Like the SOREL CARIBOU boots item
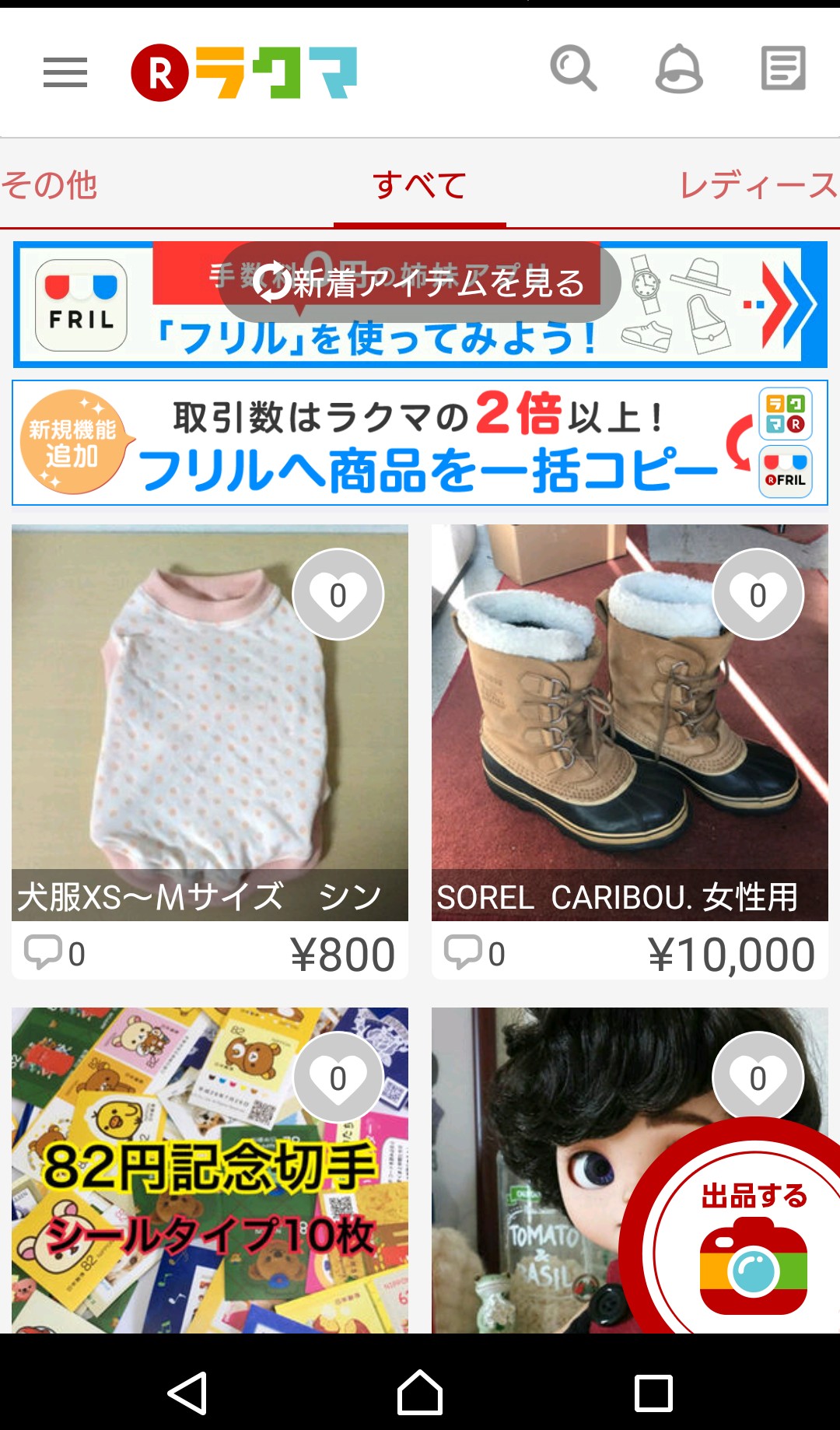Screen dimensions: 840x1430 pos(758,595)
